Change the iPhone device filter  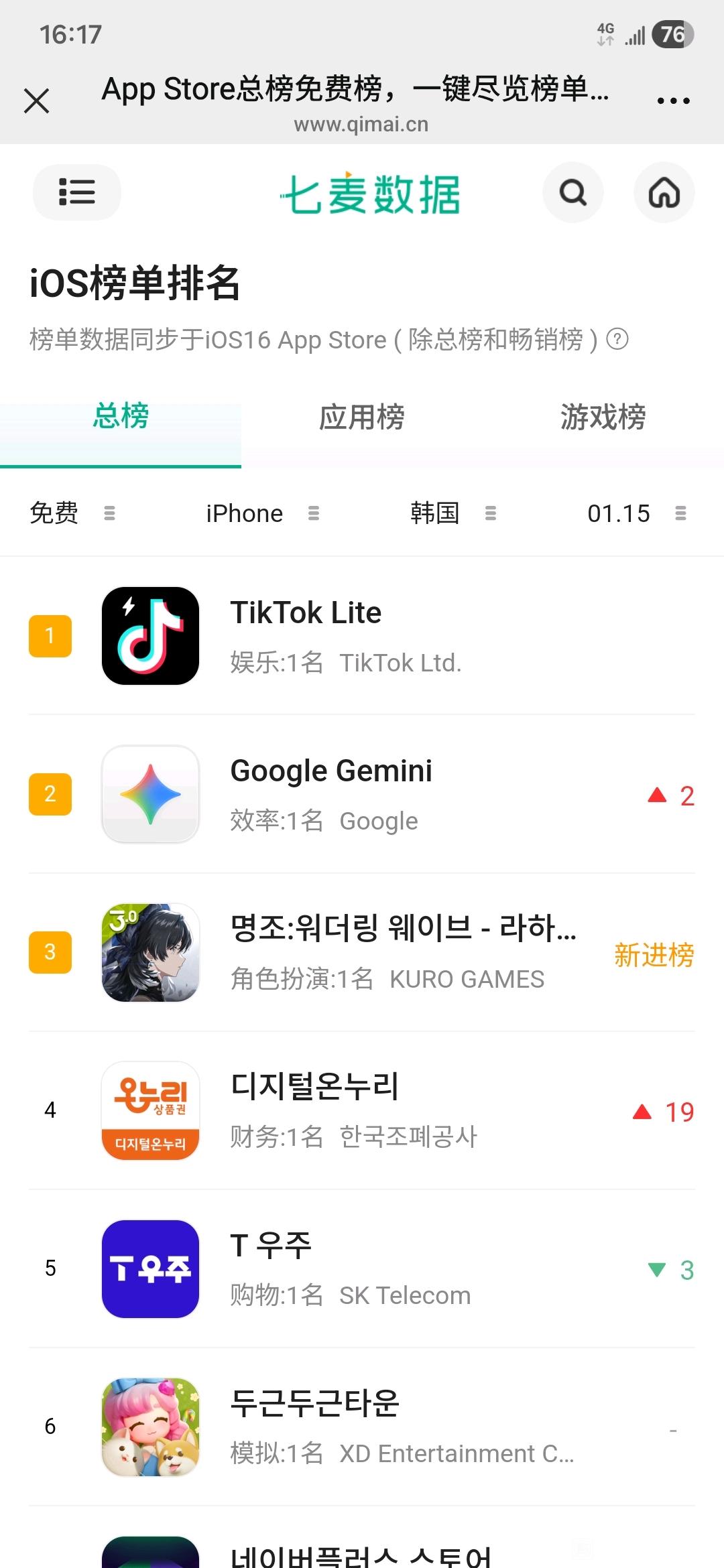[x=262, y=513]
